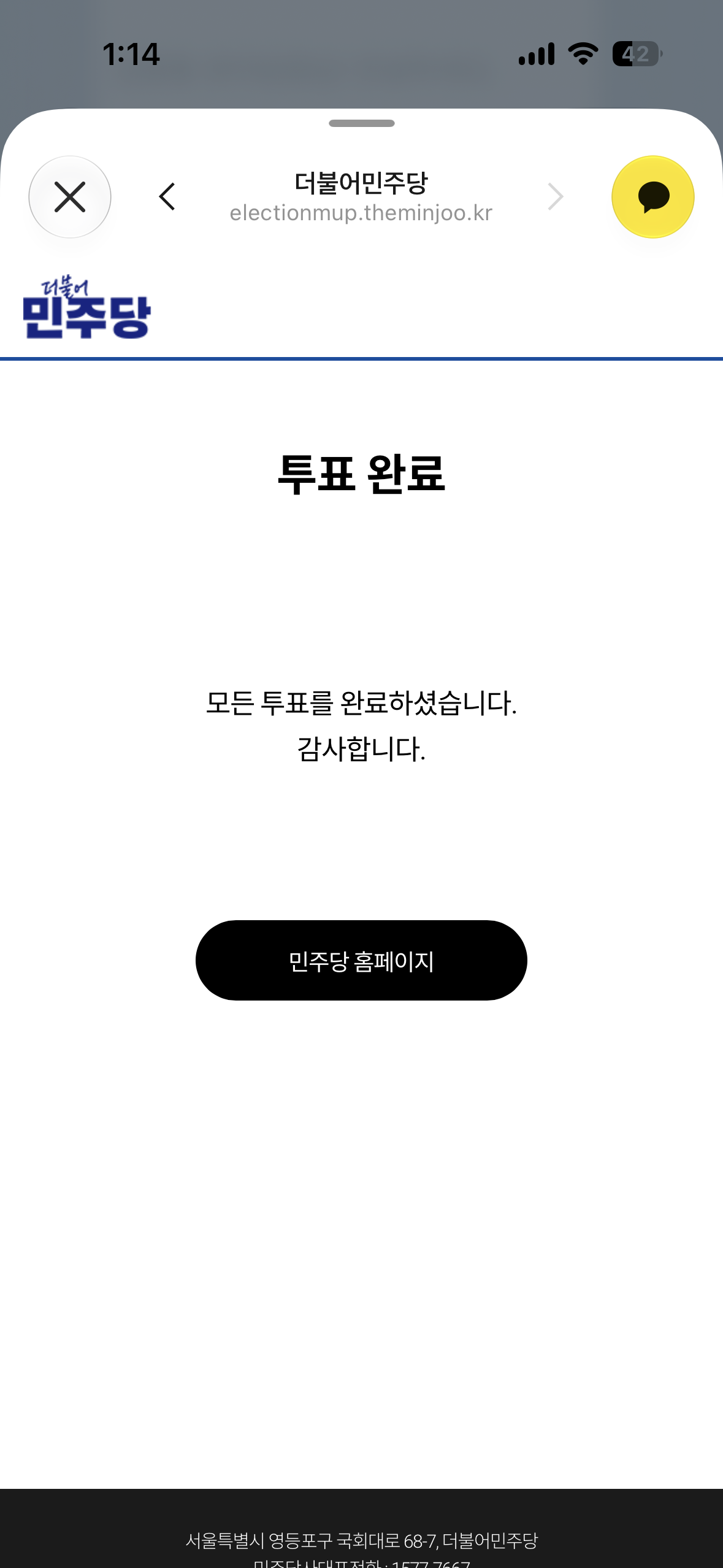Go back to the previous page
The image size is (723, 1568).
[167, 197]
